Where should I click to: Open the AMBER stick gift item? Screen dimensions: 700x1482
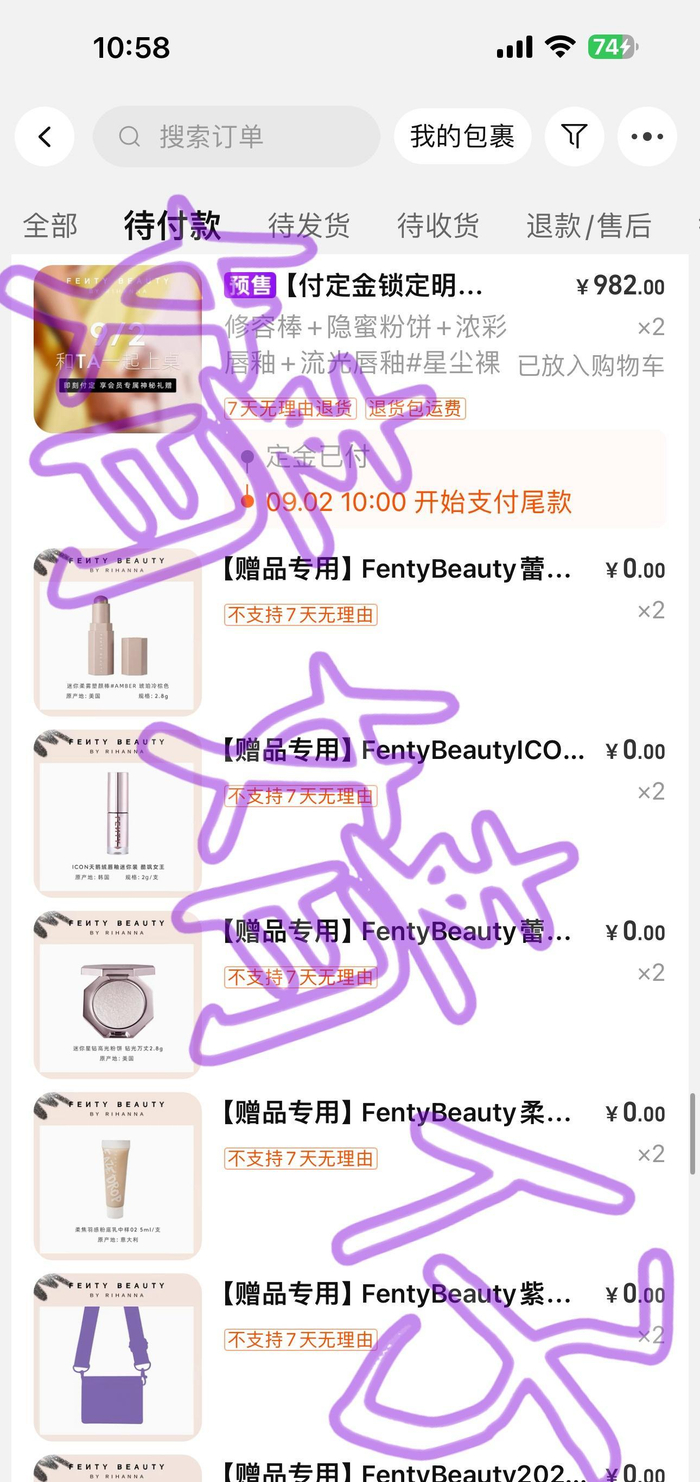[350, 631]
